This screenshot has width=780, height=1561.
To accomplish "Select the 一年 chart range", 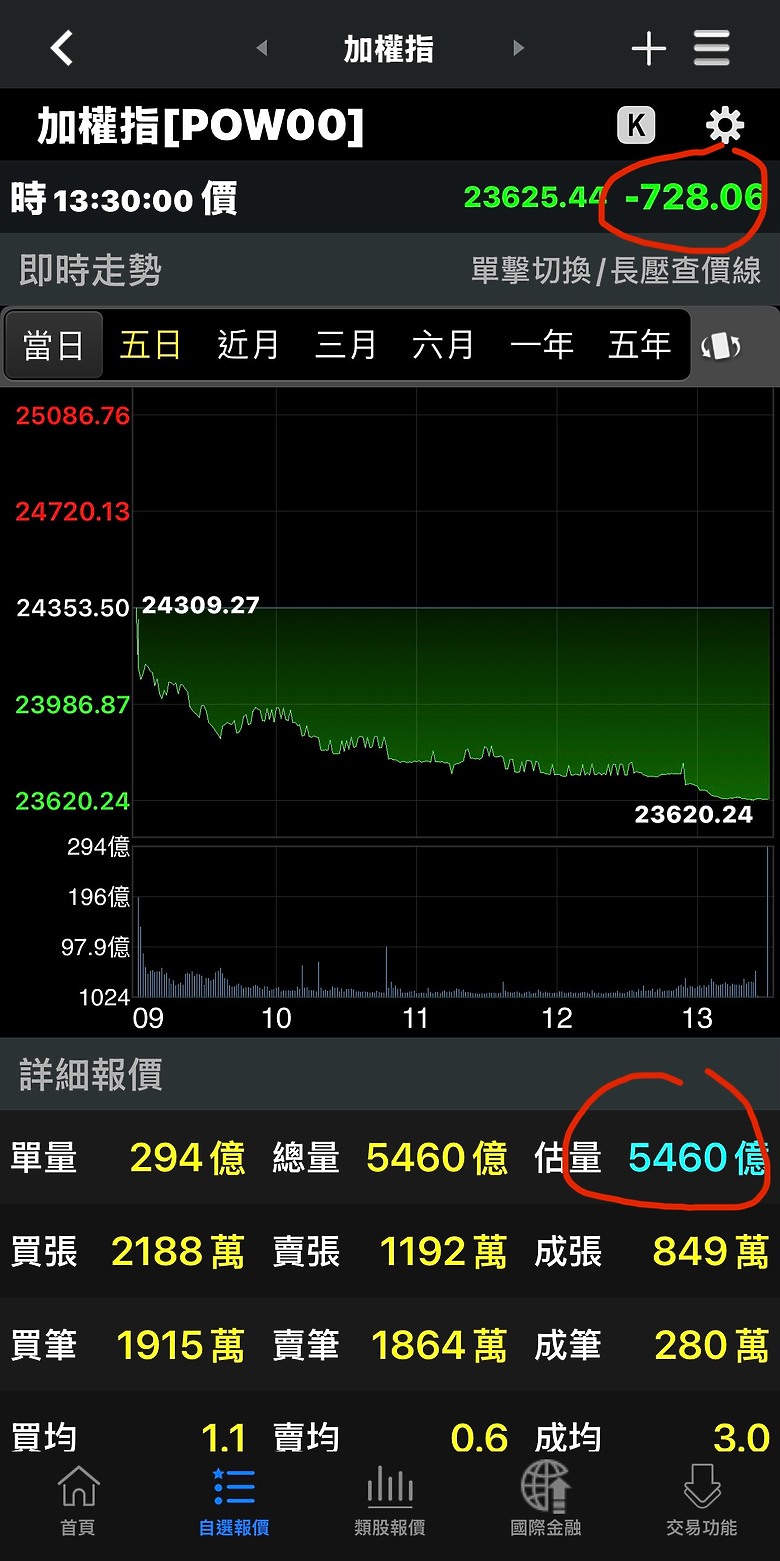I will tap(541, 345).
